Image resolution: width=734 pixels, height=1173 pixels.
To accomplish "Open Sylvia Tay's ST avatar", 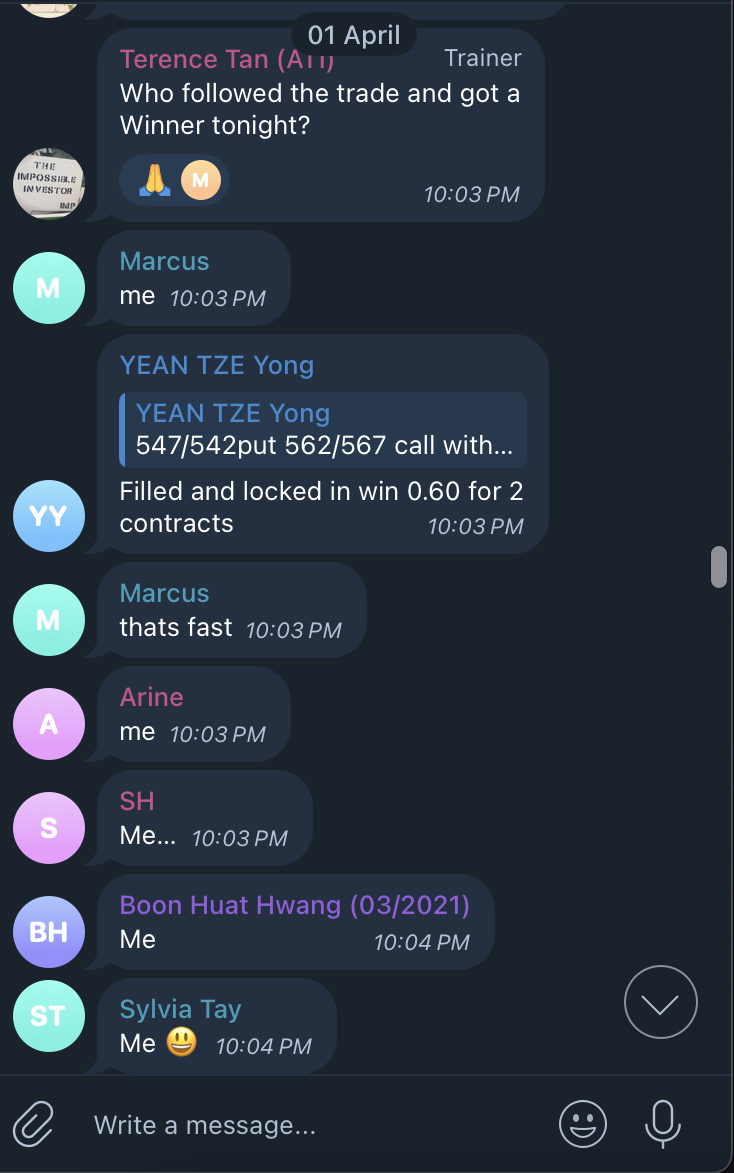I will click(48, 1016).
